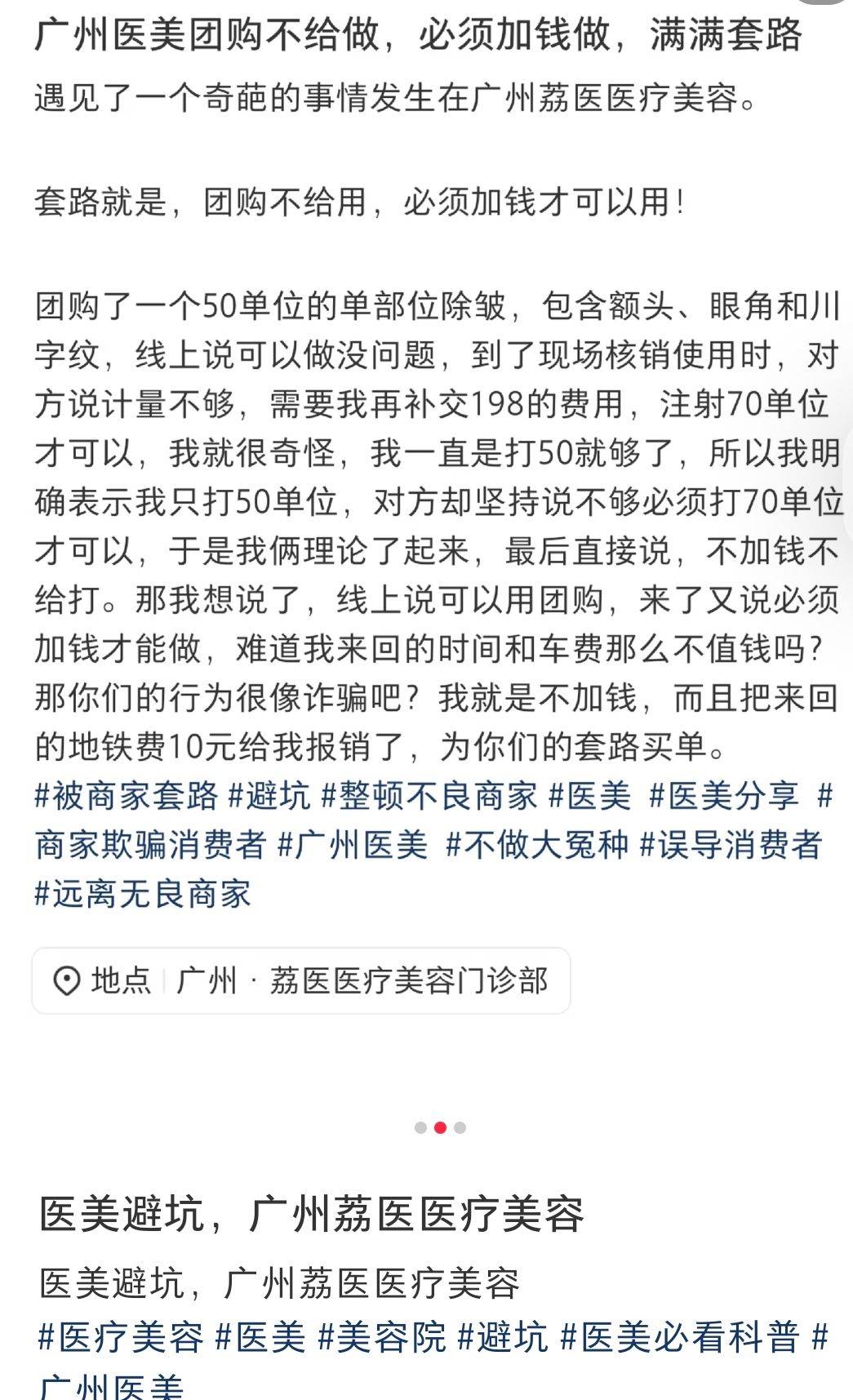Open the #医疗美容 hashtag
This screenshot has width=853, height=1400.
(121, 1337)
